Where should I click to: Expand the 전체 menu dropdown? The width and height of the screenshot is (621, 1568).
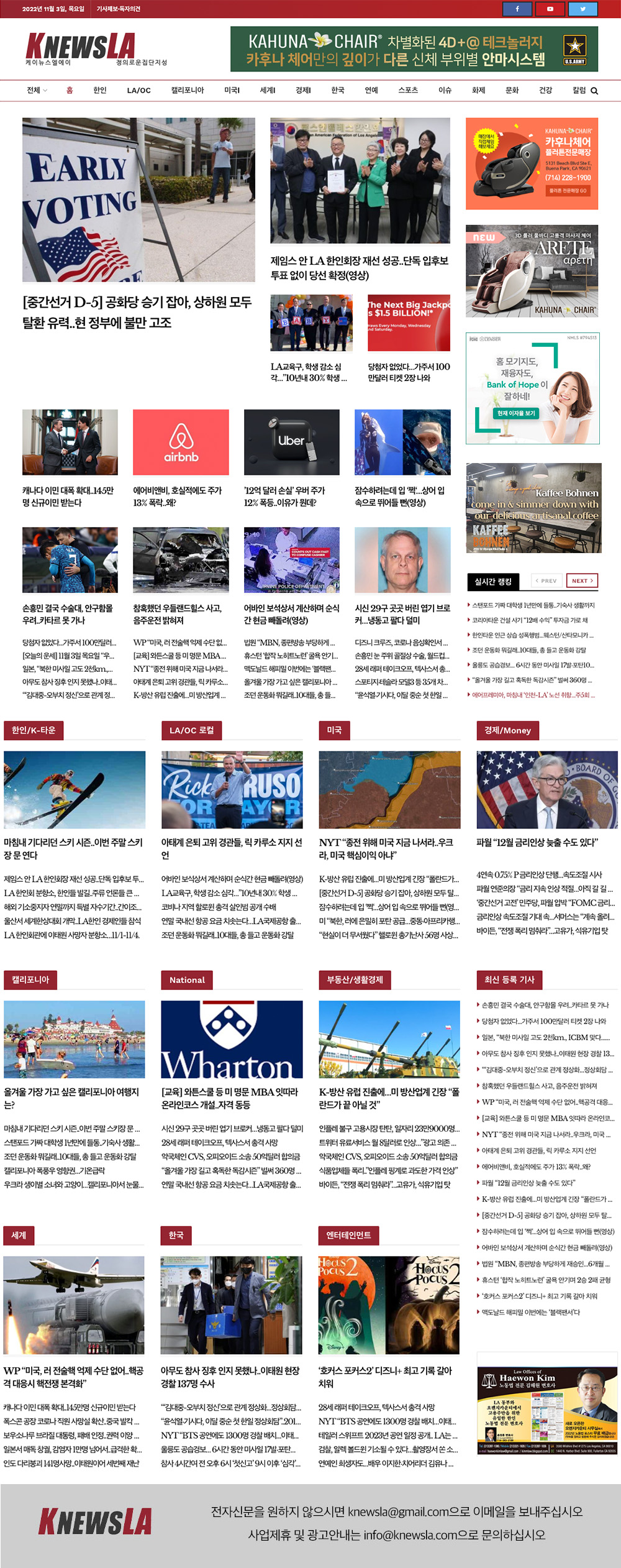click(37, 90)
